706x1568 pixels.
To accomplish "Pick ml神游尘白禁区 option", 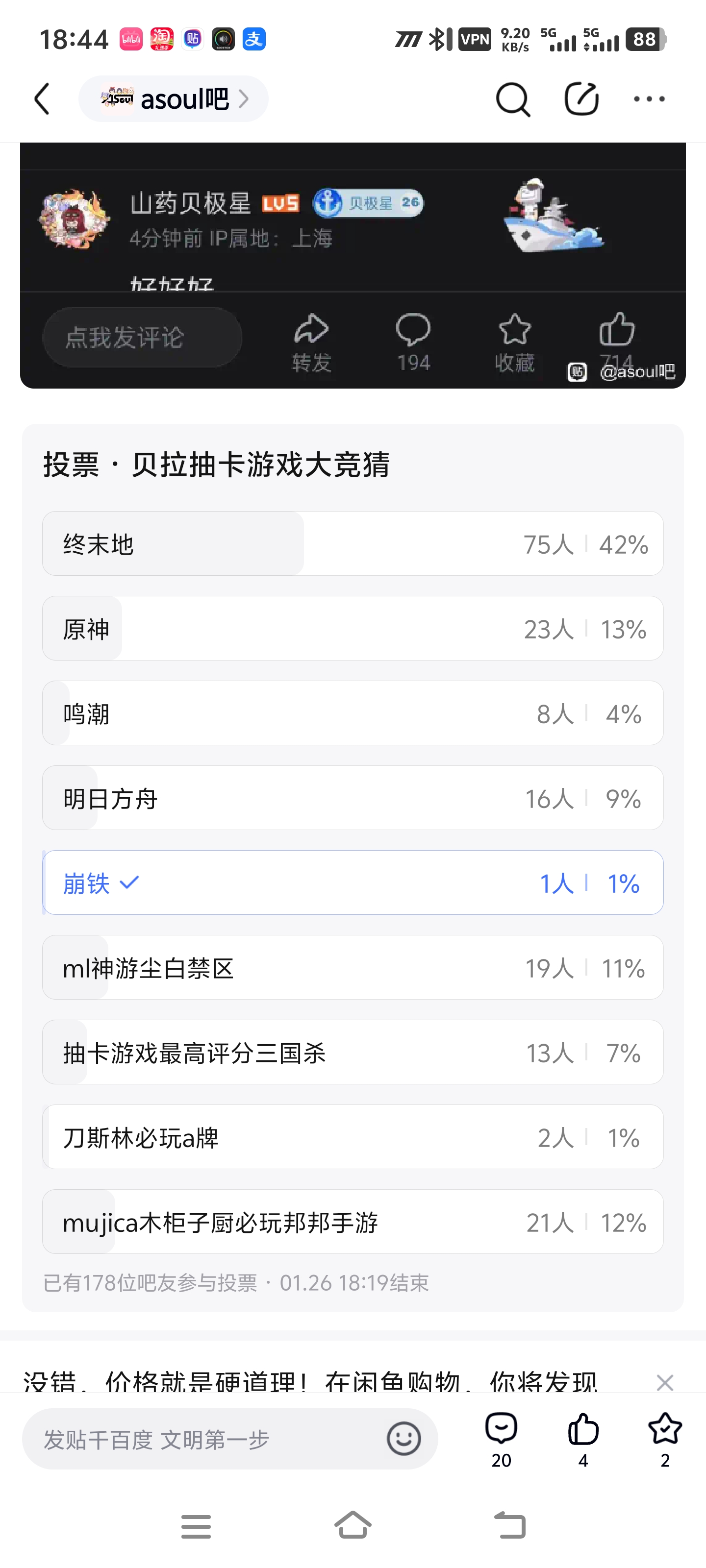I will pos(353,967).
